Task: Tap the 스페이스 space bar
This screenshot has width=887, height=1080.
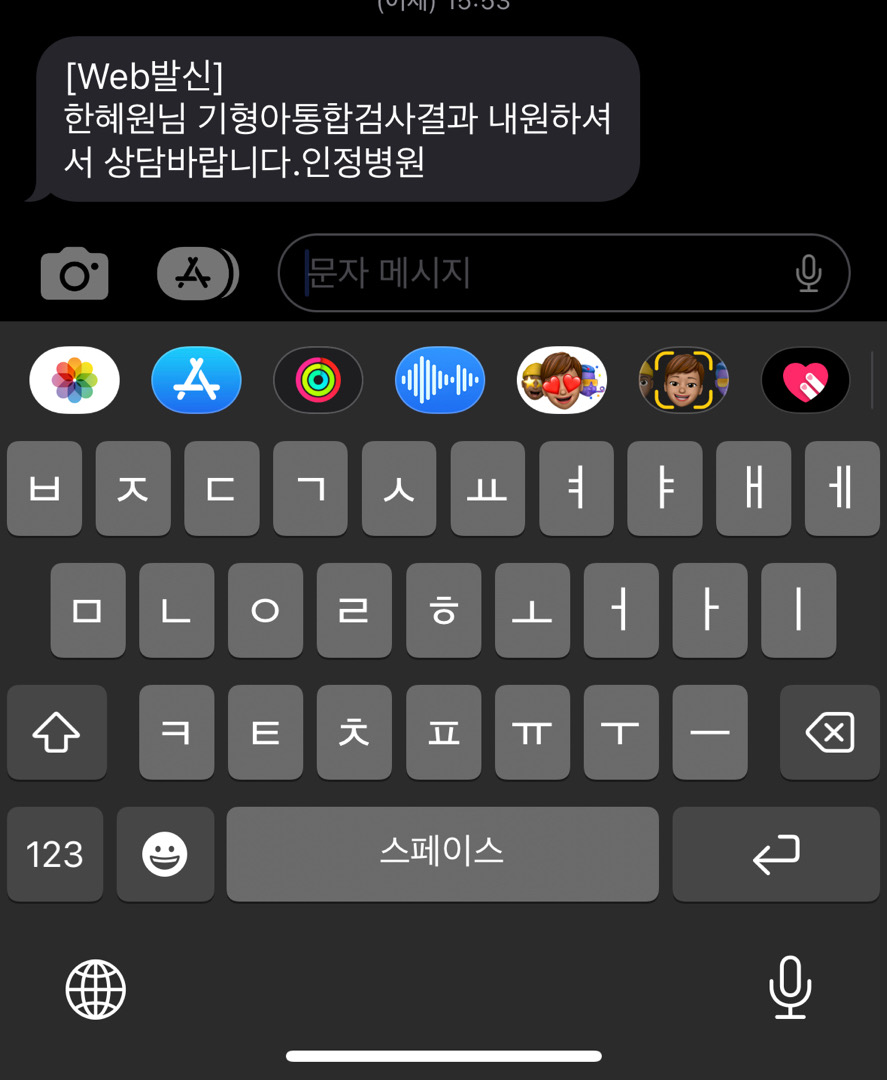Action: 442,855
